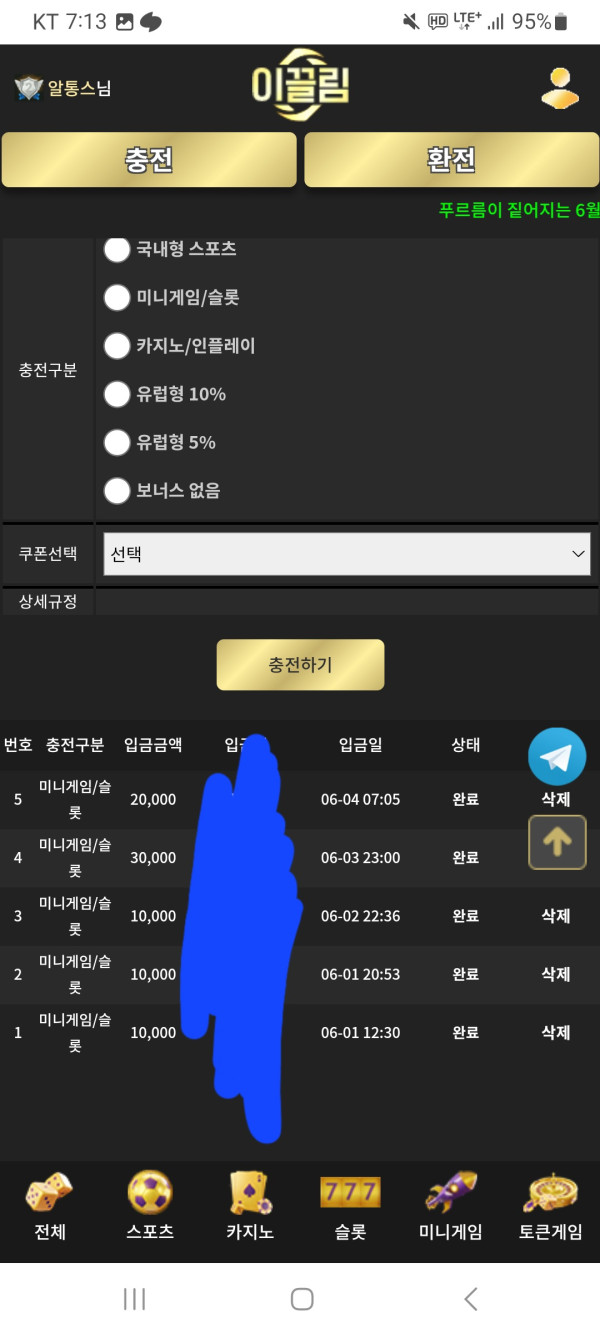Select the 유럽형 5% option

pos(118,442)
